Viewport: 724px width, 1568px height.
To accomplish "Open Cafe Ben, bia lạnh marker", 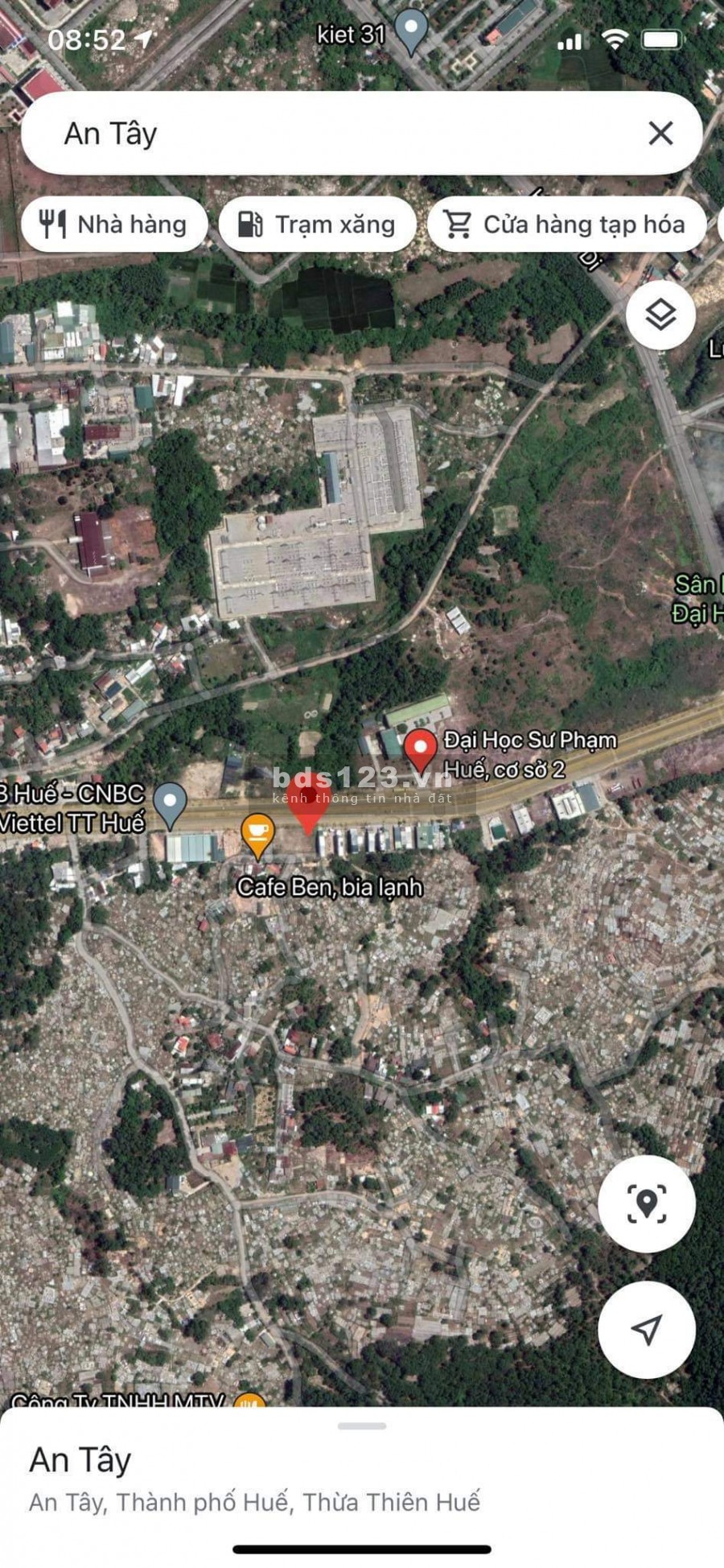I will (257, 833).
